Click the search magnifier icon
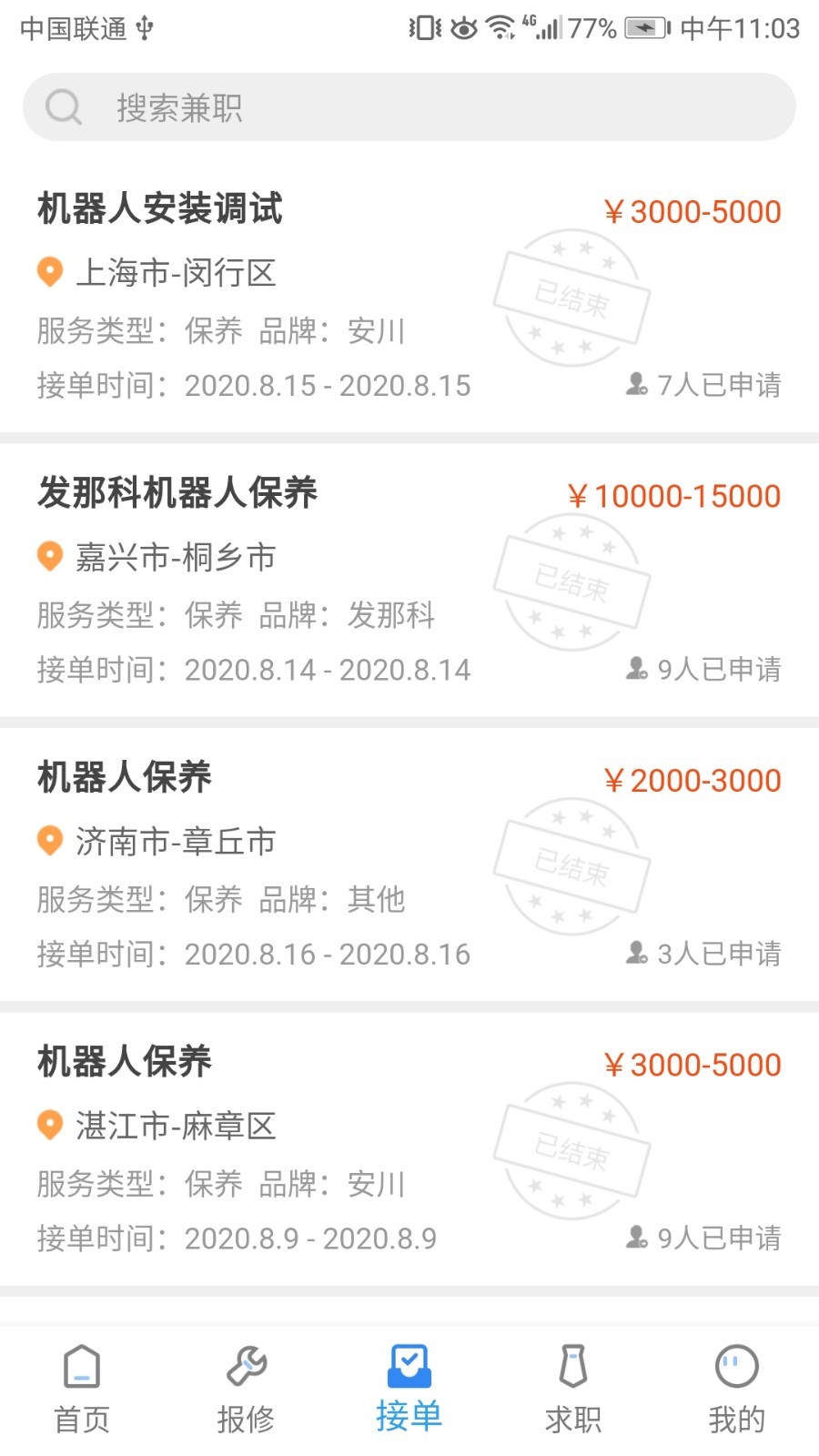This screenshot has width=819, height=1456. click(62, 106)
